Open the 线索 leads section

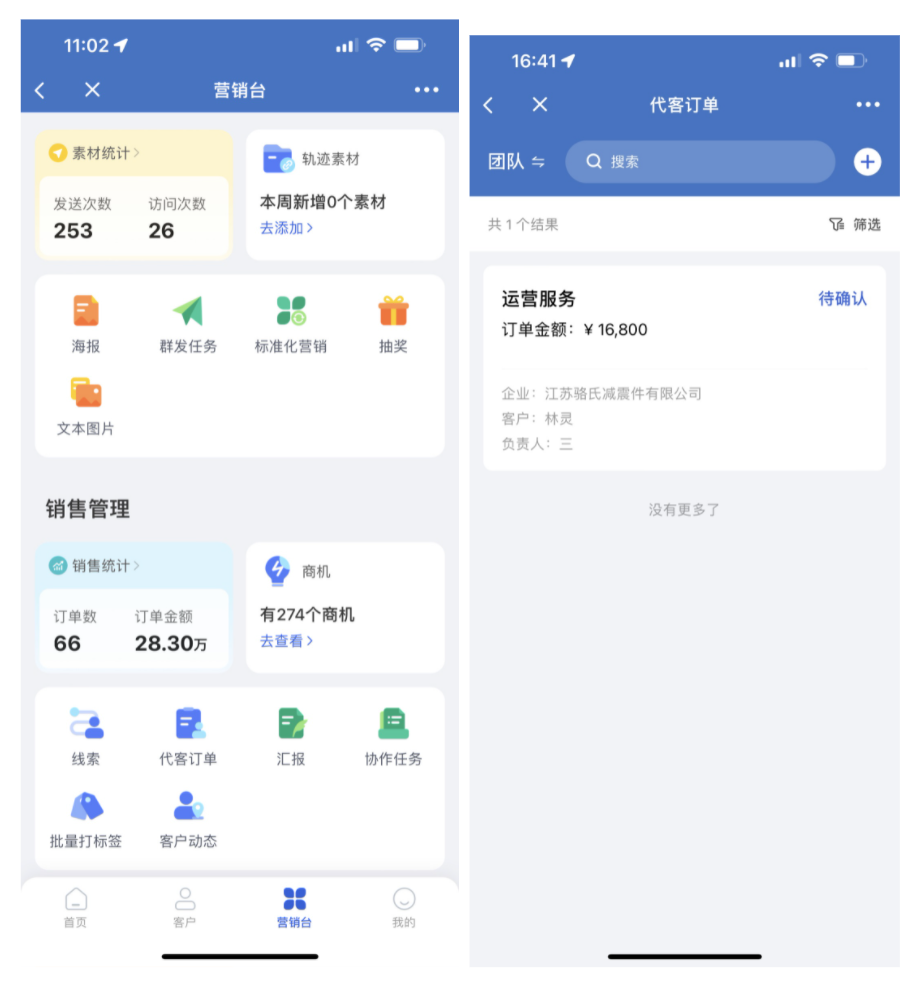point(86,736)
